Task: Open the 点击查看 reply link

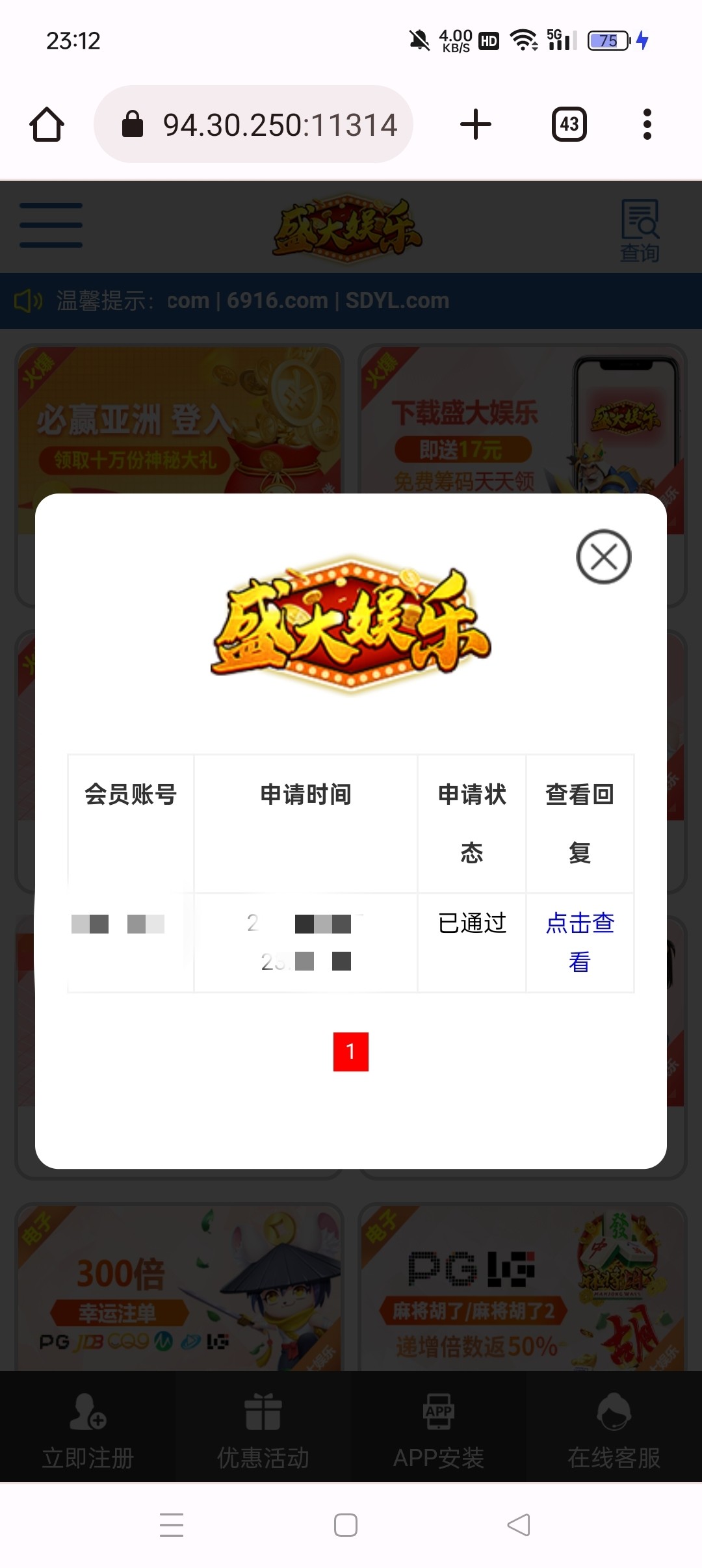Action: [x=580, y=941]
